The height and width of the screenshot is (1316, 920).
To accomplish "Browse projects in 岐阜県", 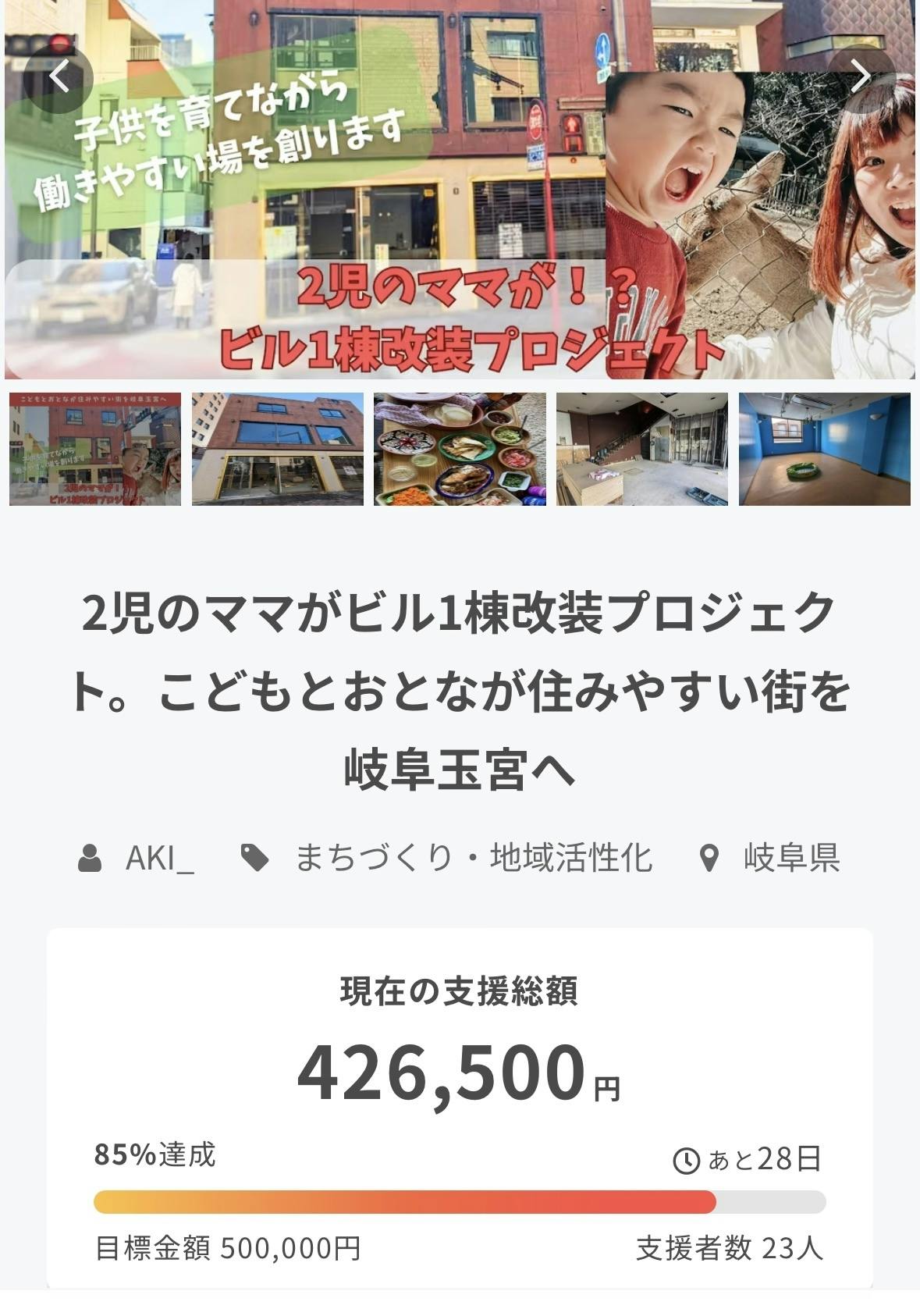I will pos(790,858).
